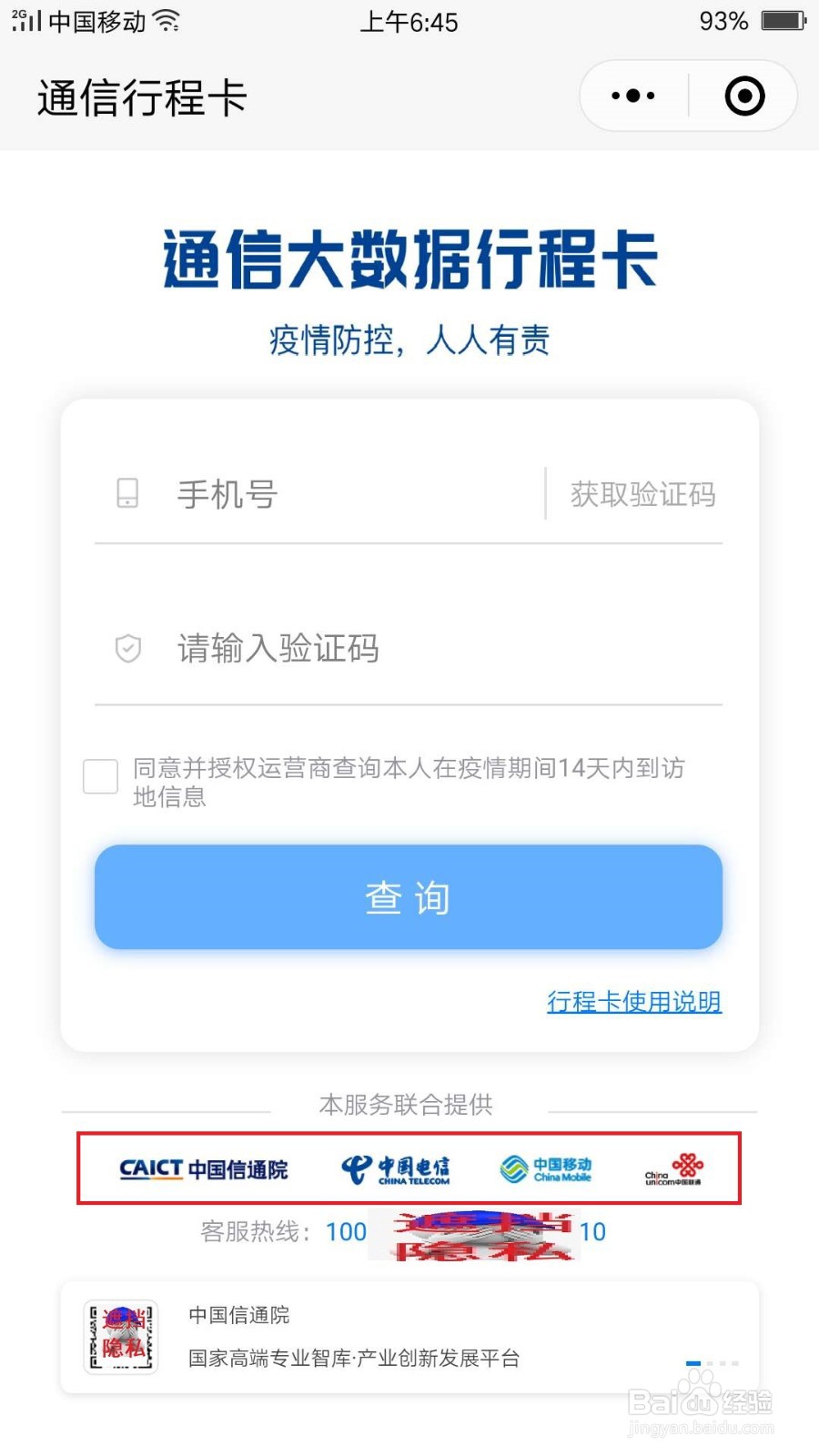The image size is (819, 1456).
Task: Click the China Mobile logo
Action: (x=544, y=1168)
